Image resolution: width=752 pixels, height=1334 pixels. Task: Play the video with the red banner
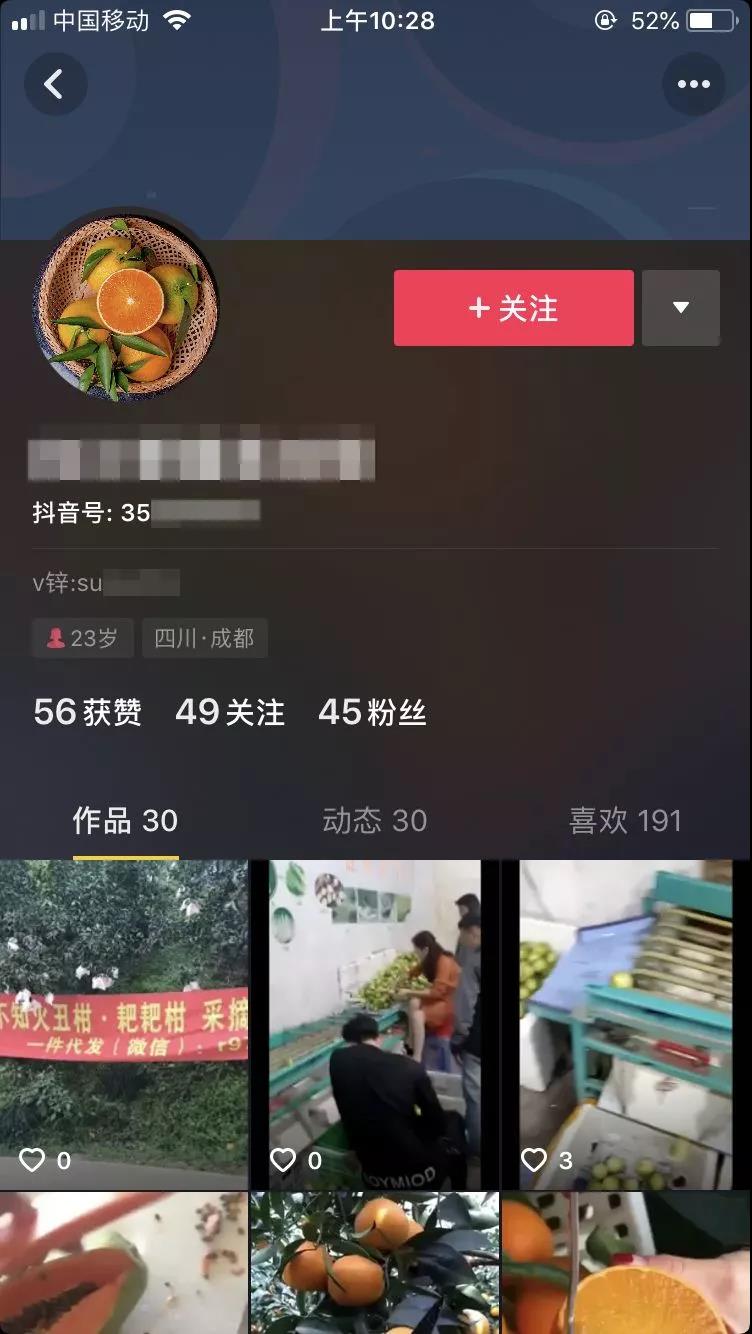pos(124,1024)
